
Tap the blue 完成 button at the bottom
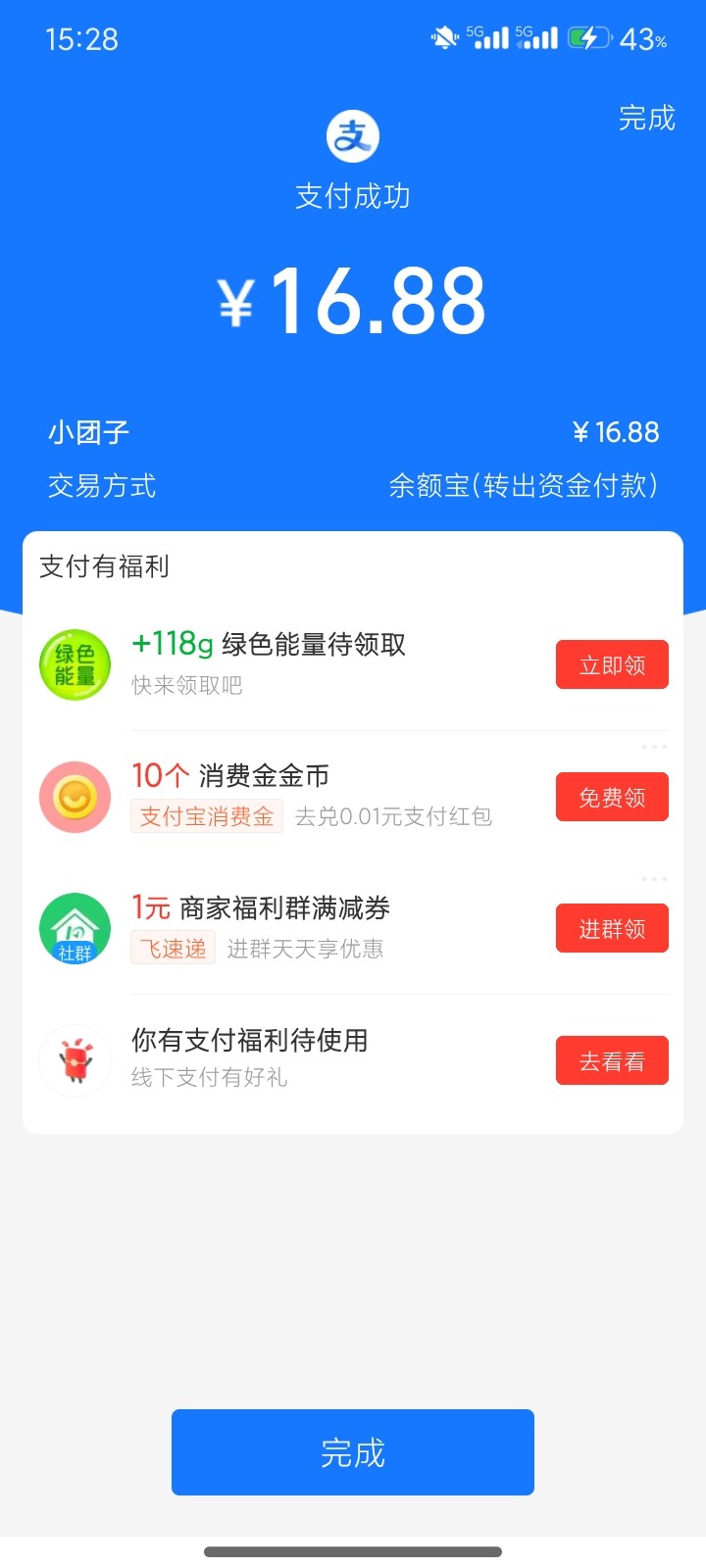353,1452
